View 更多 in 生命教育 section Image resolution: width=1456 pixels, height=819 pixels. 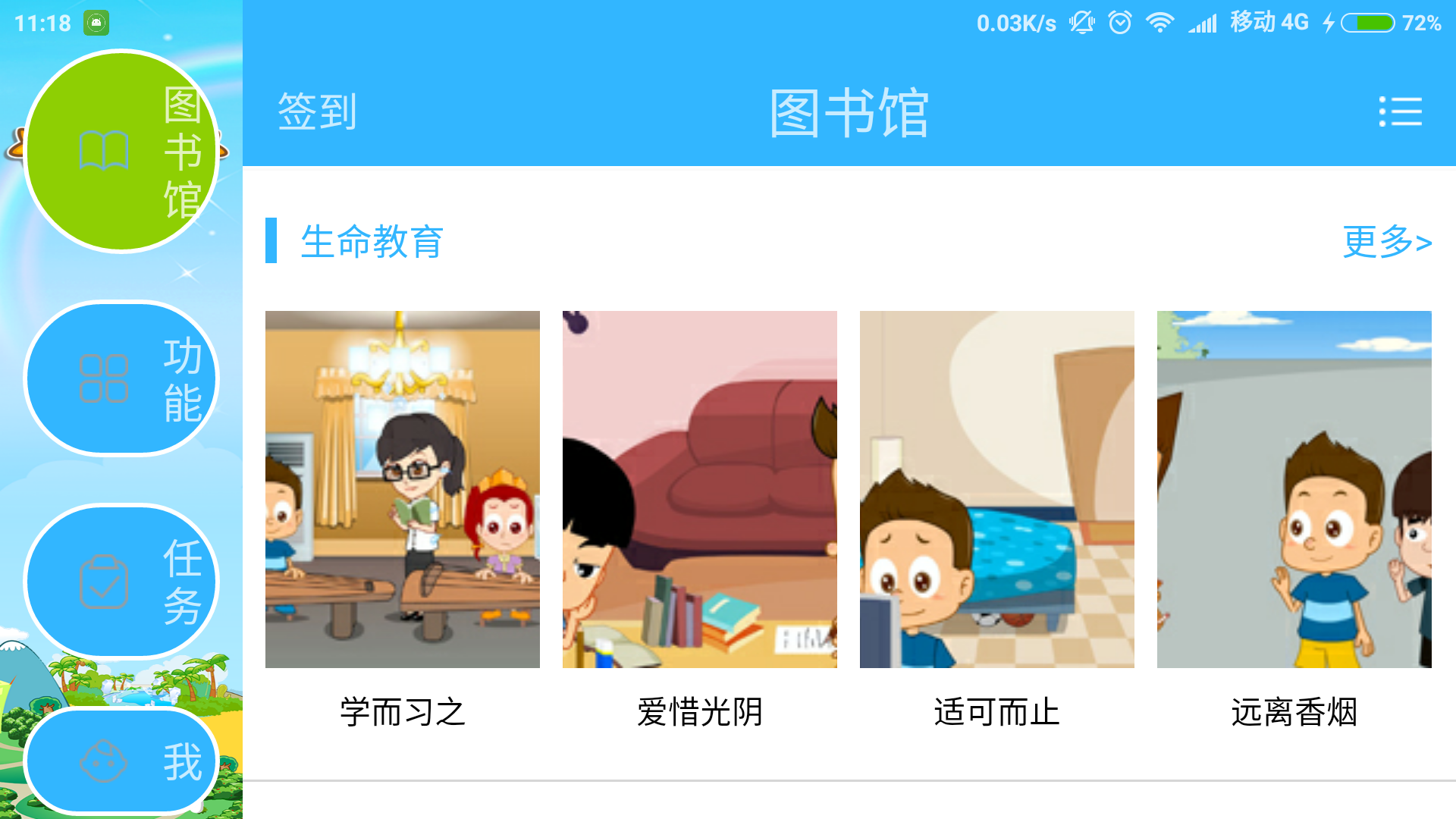pyautogui.click(x=1386, y=242)
